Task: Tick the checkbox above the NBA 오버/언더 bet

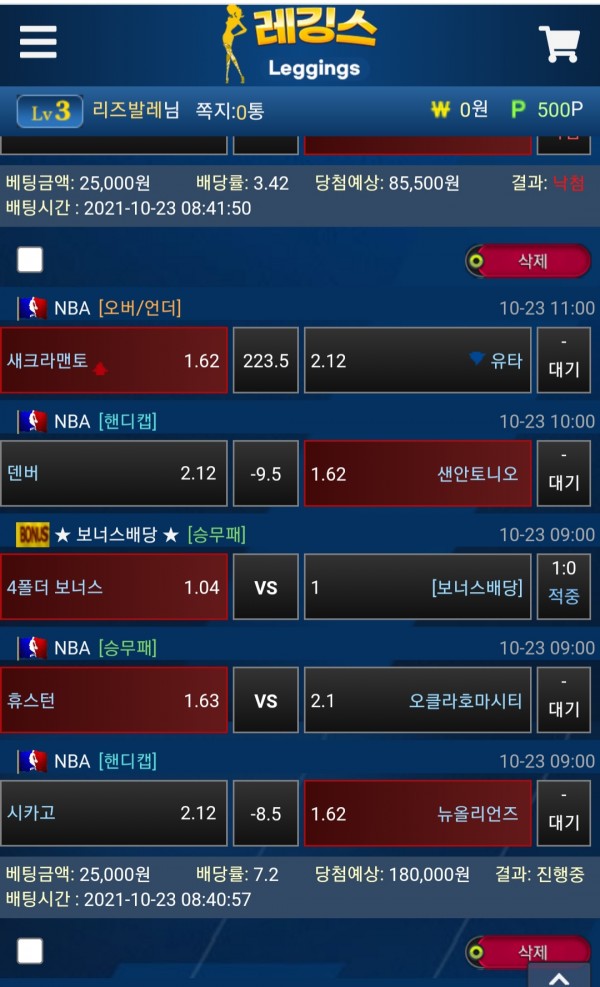Action: coord(30,260)
